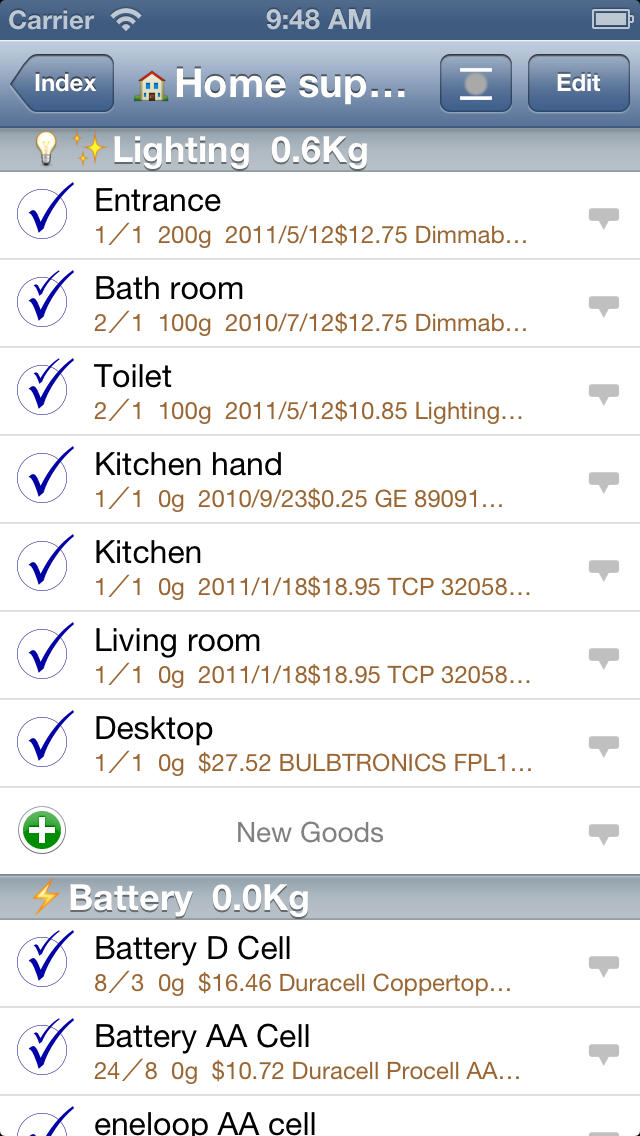Uncheck the Toilet item
The image size is (640, 1136).
(x=44, y=389)
